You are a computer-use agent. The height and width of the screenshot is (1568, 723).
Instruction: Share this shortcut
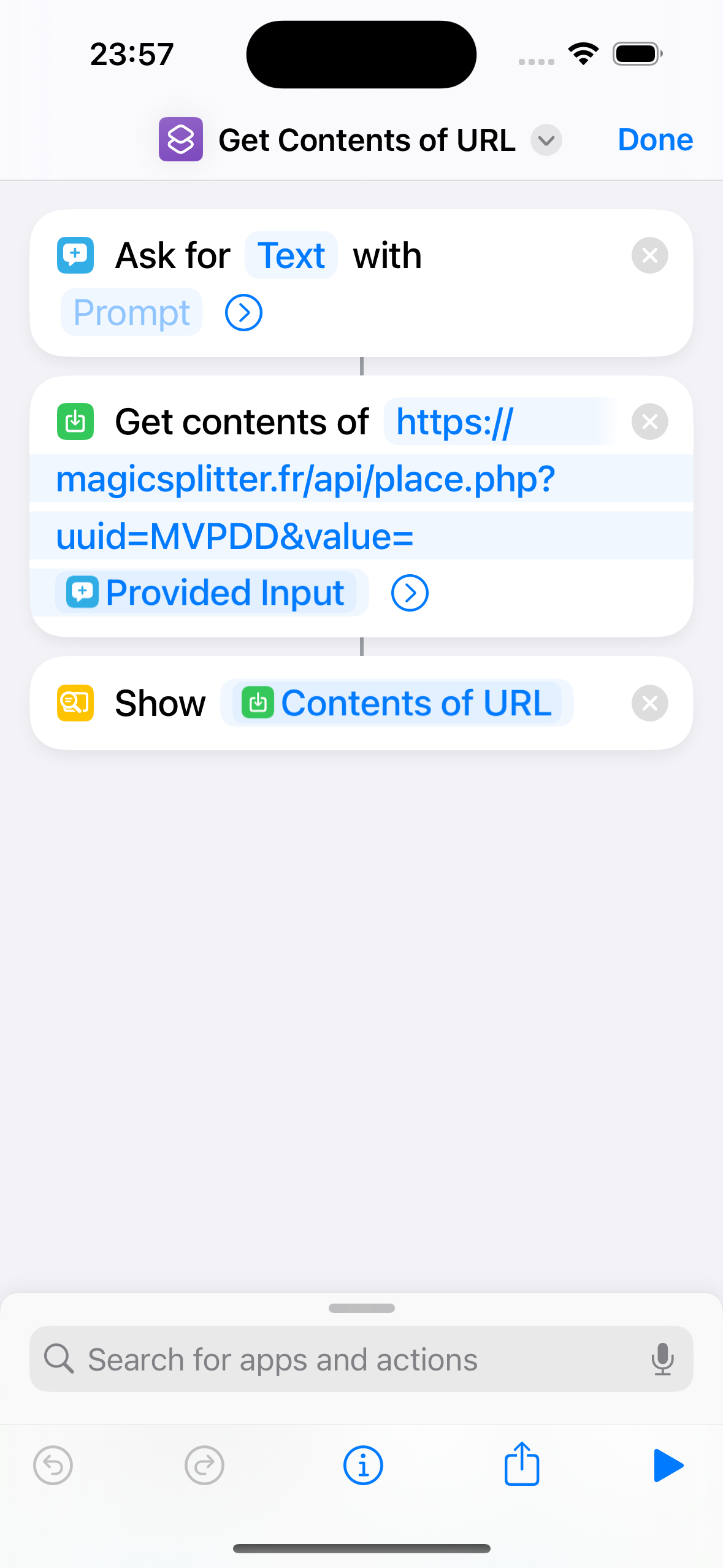[522, 1464]
